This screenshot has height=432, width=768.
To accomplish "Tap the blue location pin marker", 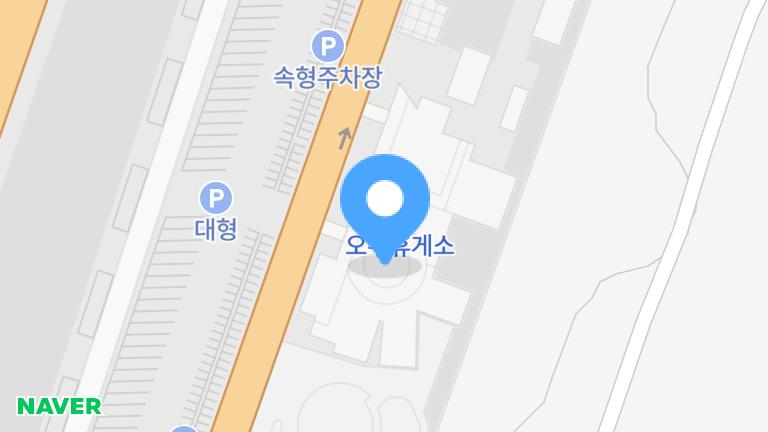I will [385, 200].
